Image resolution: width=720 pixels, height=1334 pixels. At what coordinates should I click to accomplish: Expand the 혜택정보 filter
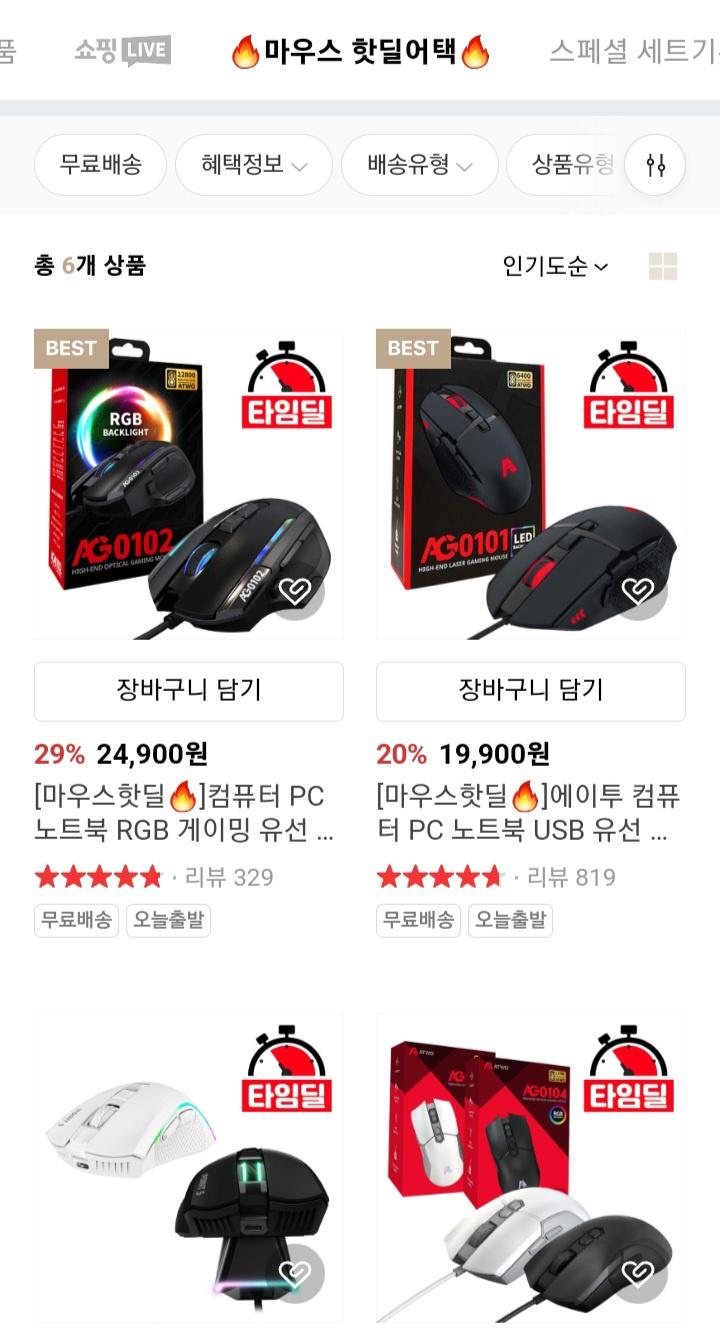pyautogui.click(x=253, y=165)
